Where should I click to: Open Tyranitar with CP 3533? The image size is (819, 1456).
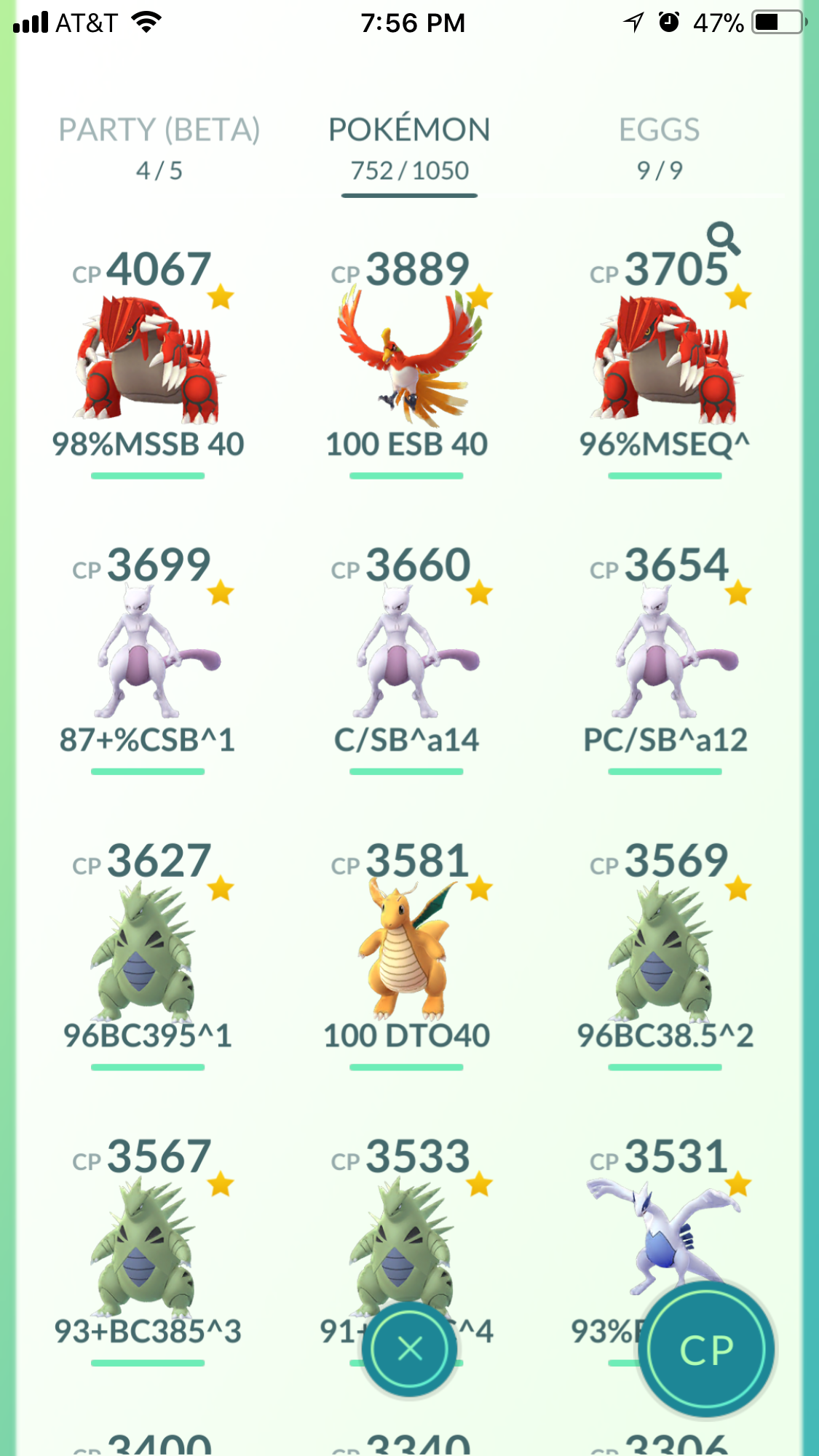[405, 1230]
